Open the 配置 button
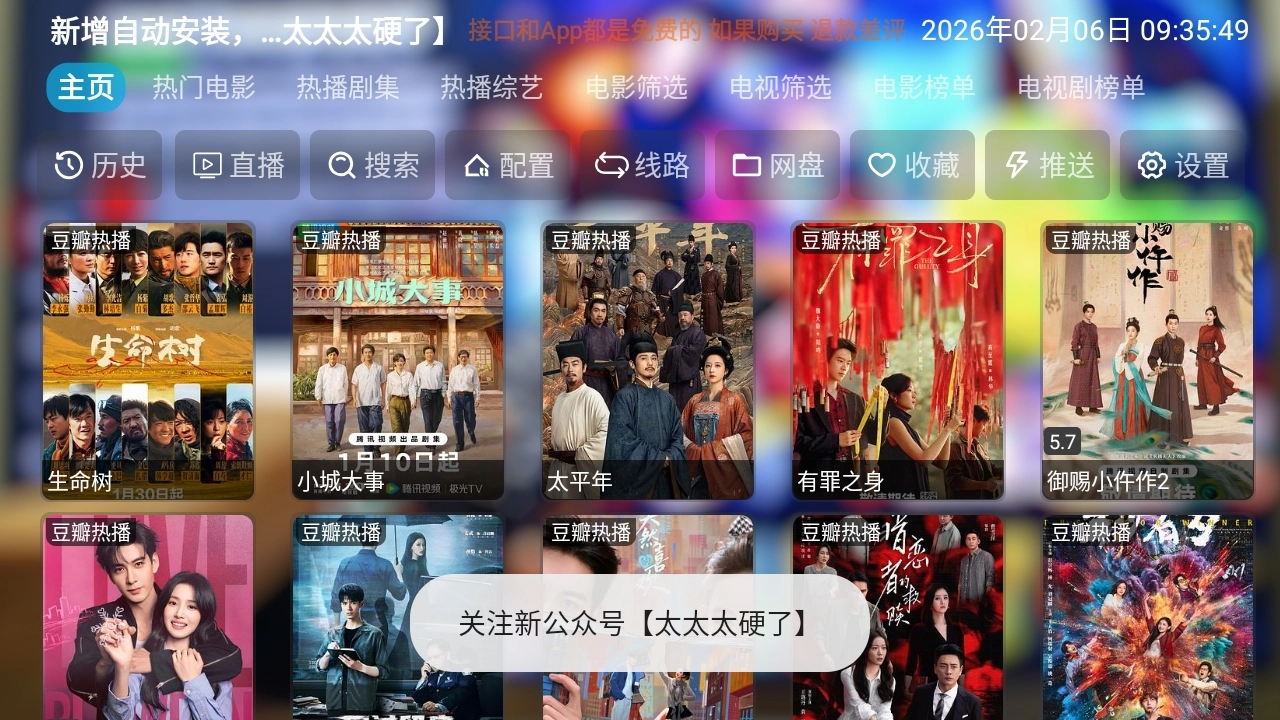Image resolution: width=1280 pixels, height=720 pixels. click(508, 165)
